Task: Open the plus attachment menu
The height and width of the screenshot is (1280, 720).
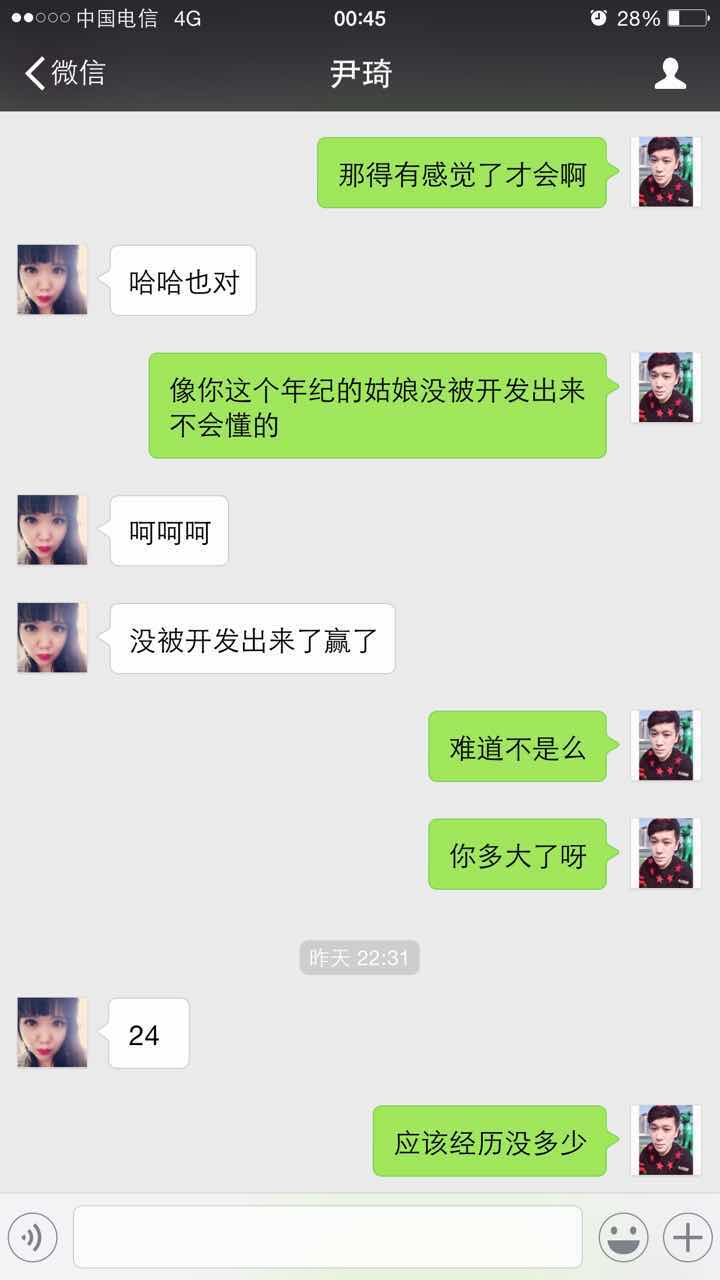Action: coord(687,1237)
